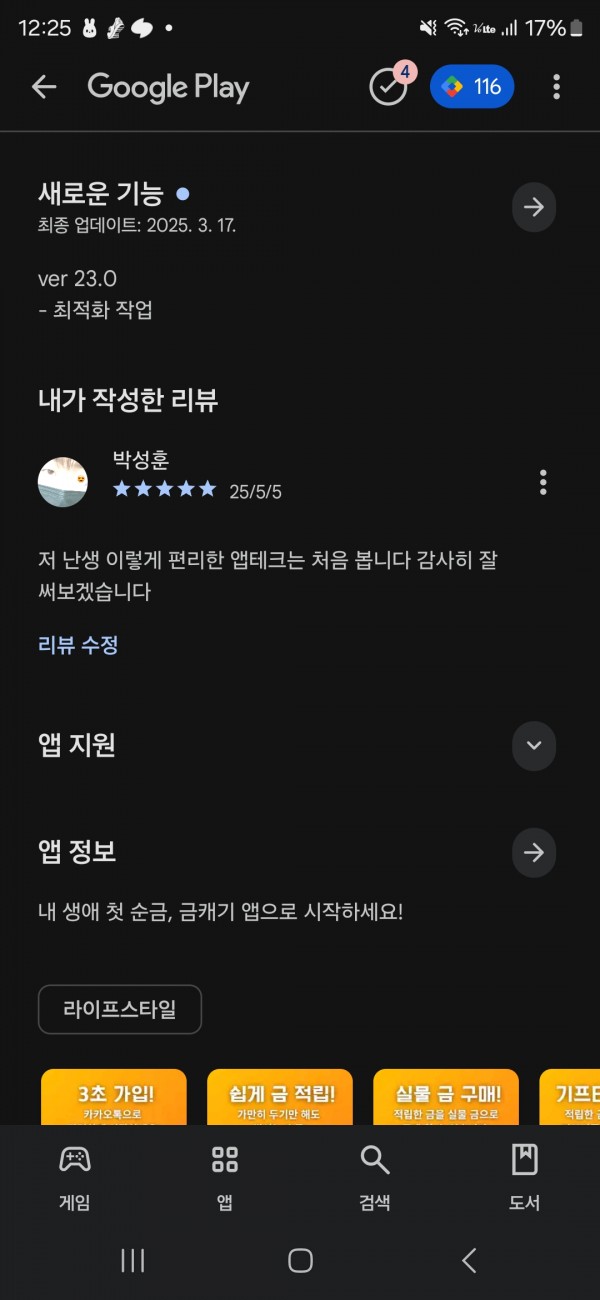This screenshot has height=1300, width=600.
Task: Open the updates checkmark icon with badge 4
Action: [x=390, y=85]
